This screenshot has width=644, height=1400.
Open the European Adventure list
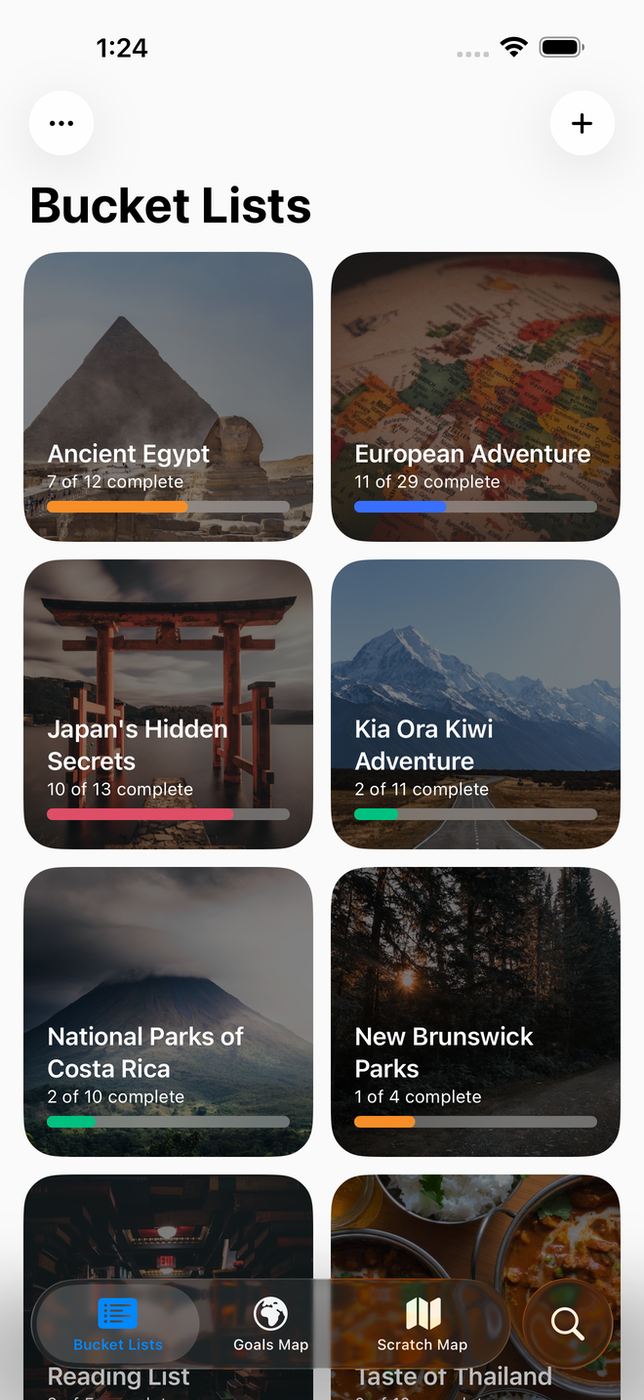[x=476, y=396]
